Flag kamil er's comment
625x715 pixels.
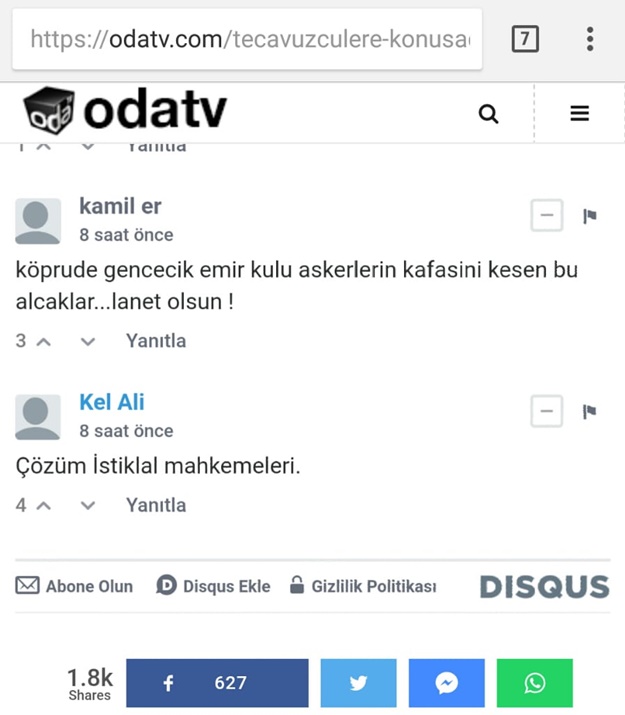point(590,215)
